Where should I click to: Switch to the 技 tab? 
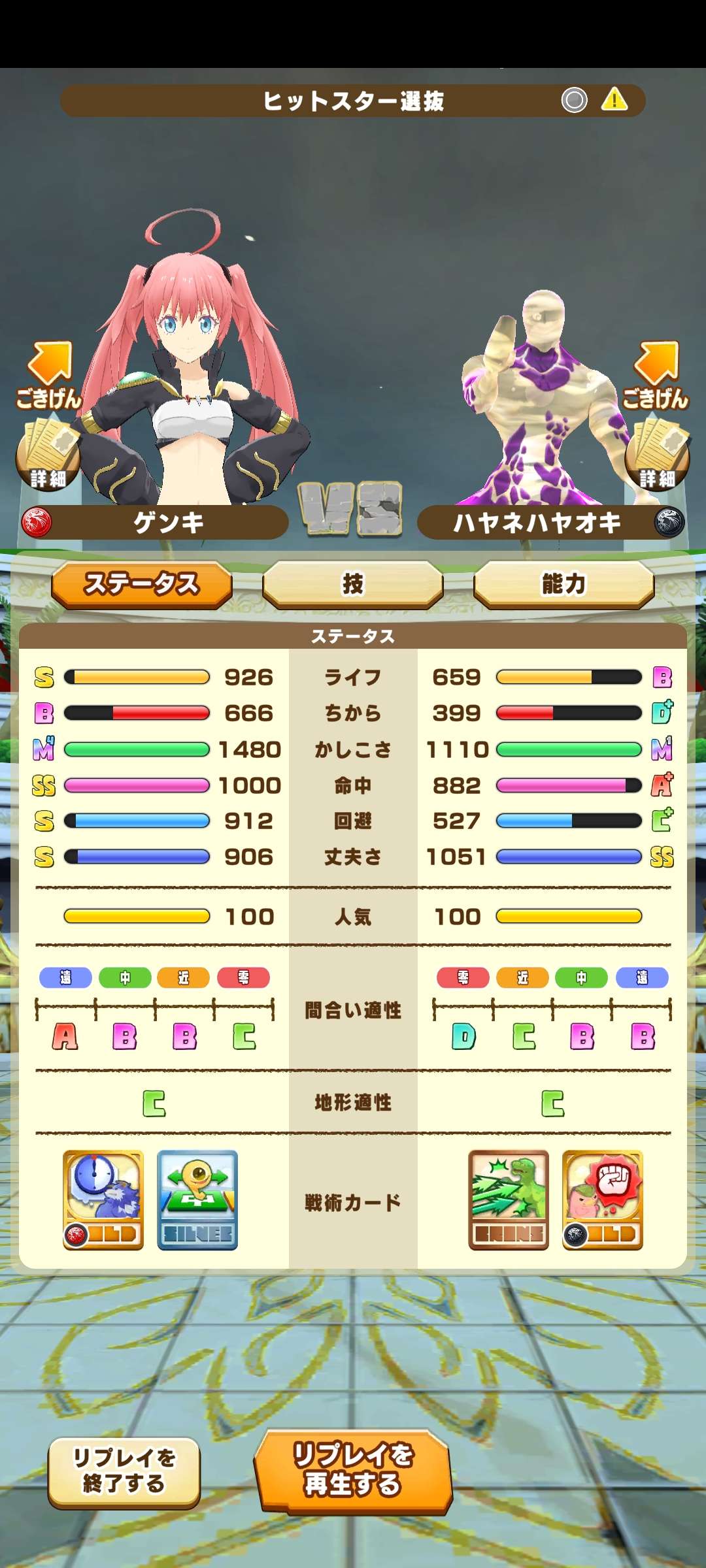coord(353,584)
